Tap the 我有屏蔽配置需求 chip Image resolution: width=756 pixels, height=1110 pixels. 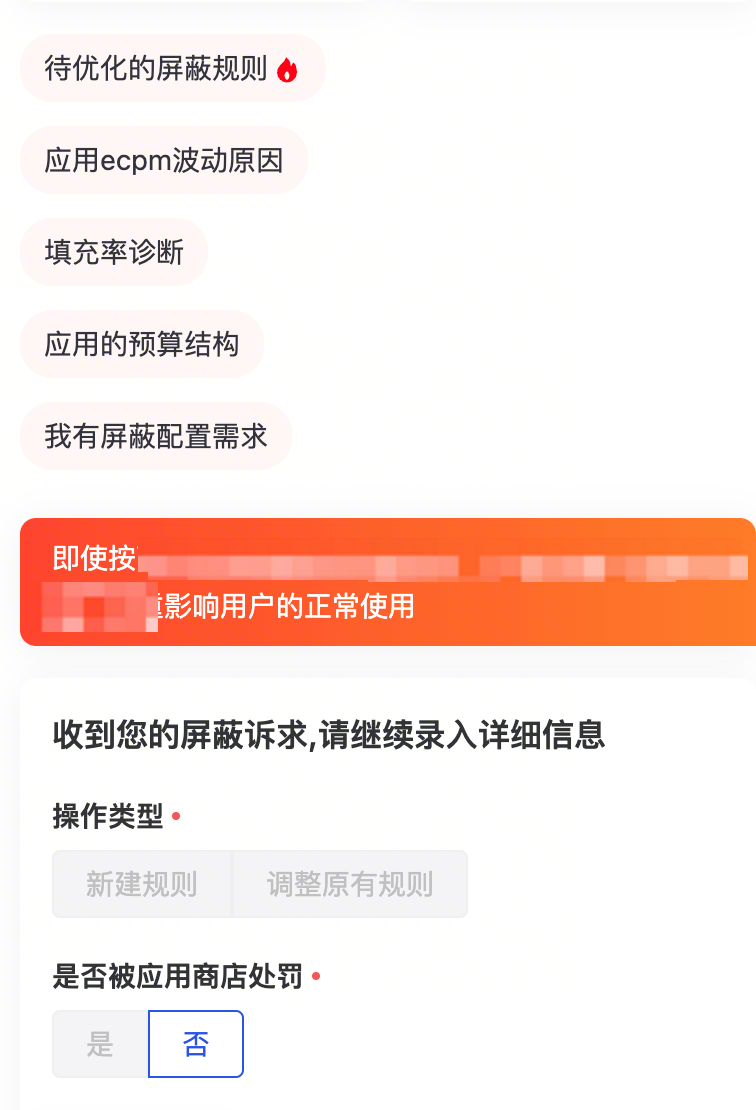click(156, 436)
